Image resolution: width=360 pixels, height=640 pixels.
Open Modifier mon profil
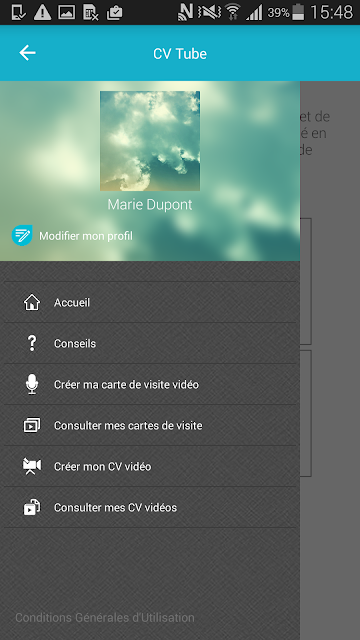tap(72, 236)
